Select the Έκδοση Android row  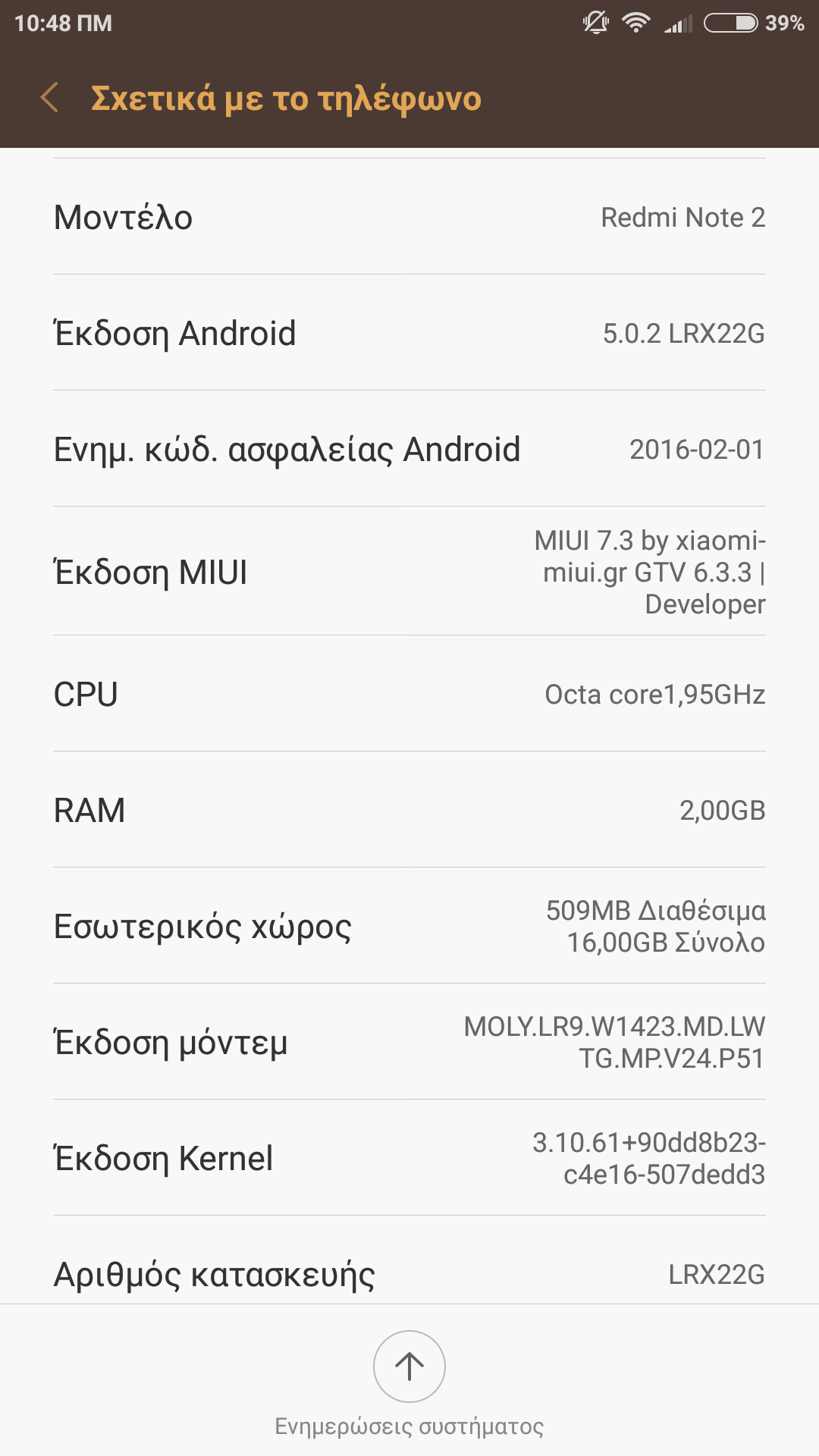409,333
